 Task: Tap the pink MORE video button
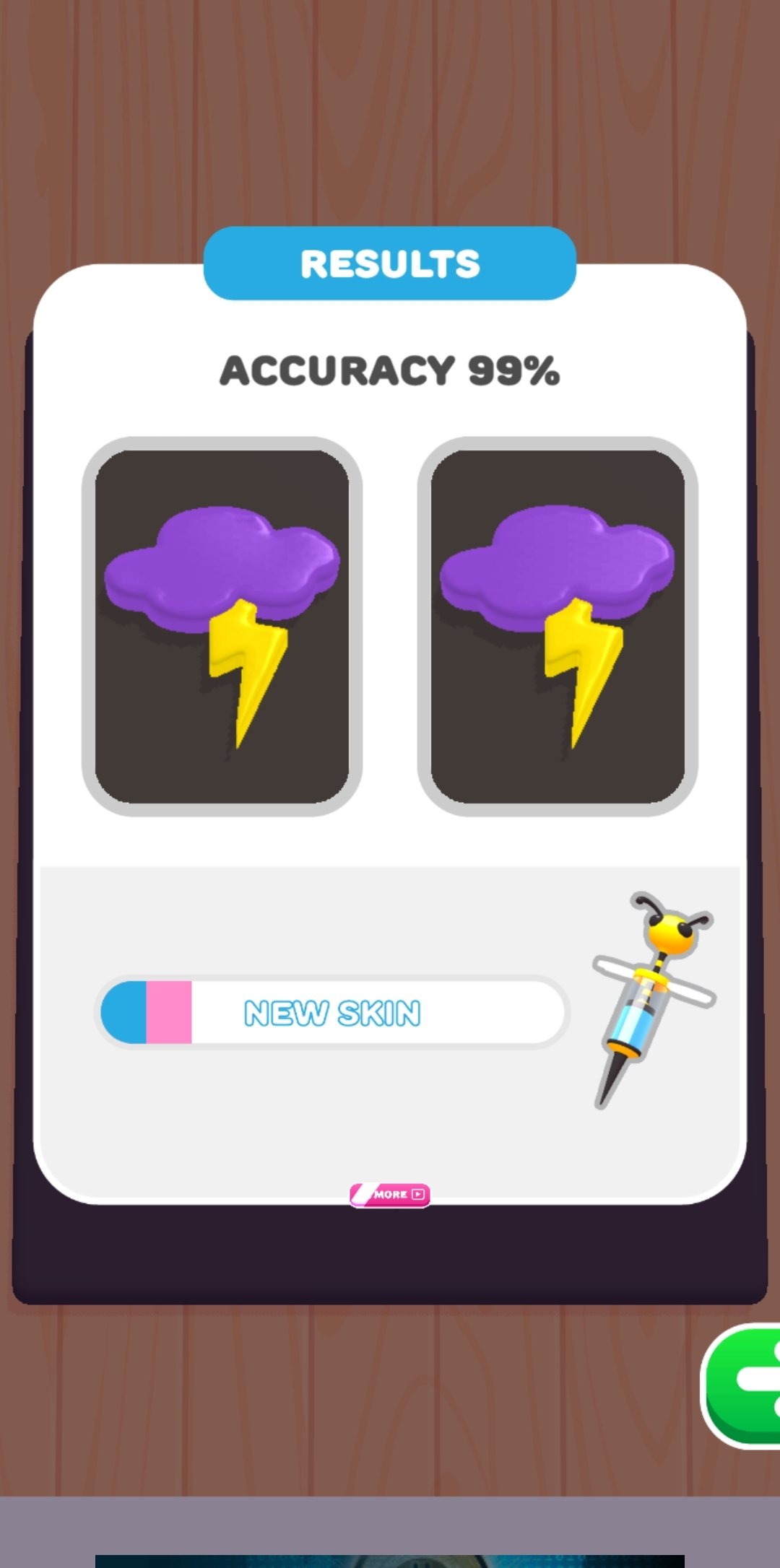tap(390, 1195)
